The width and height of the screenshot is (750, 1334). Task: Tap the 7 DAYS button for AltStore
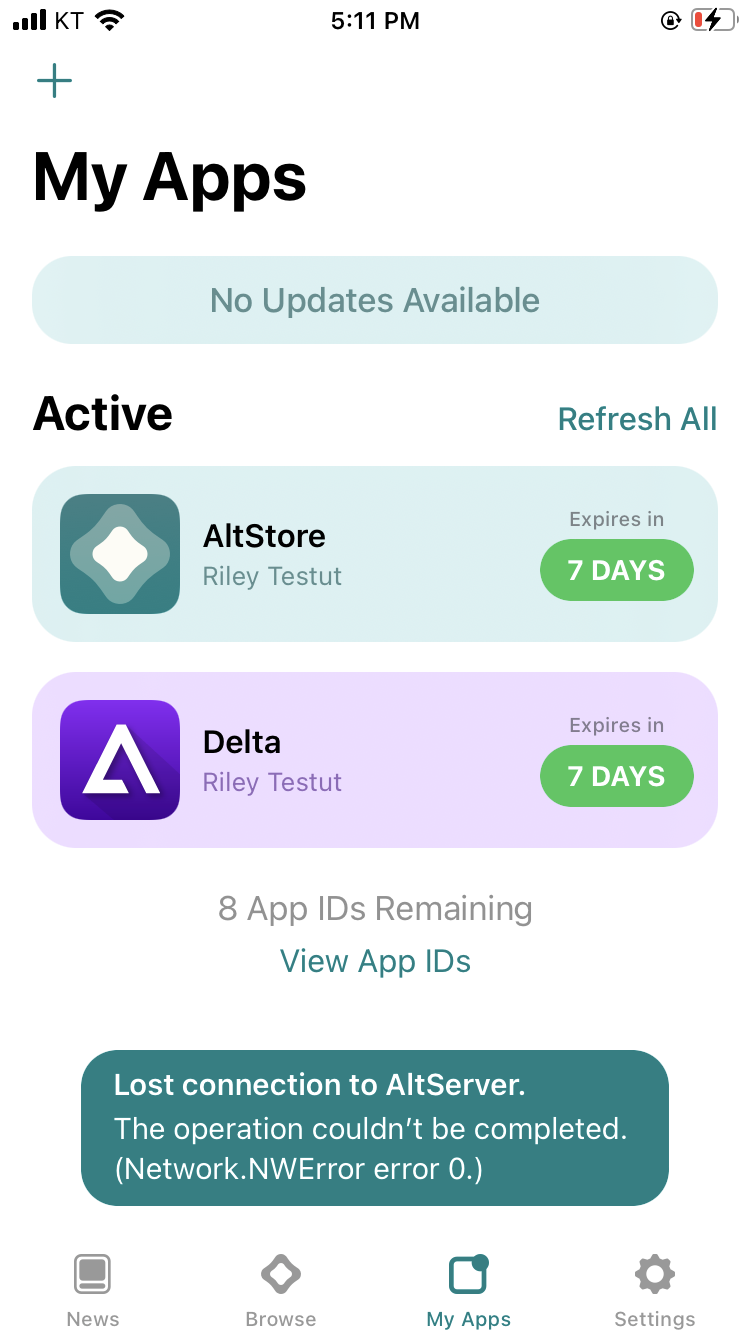616,570
